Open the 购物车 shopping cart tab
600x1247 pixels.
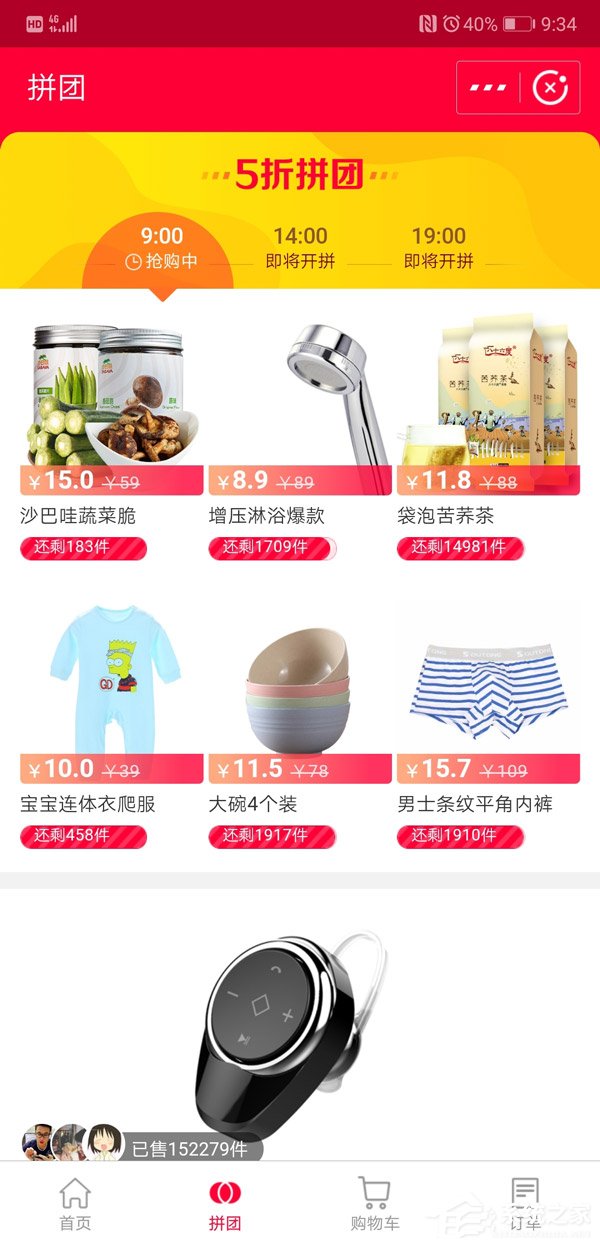click(x=374, y=1204)
